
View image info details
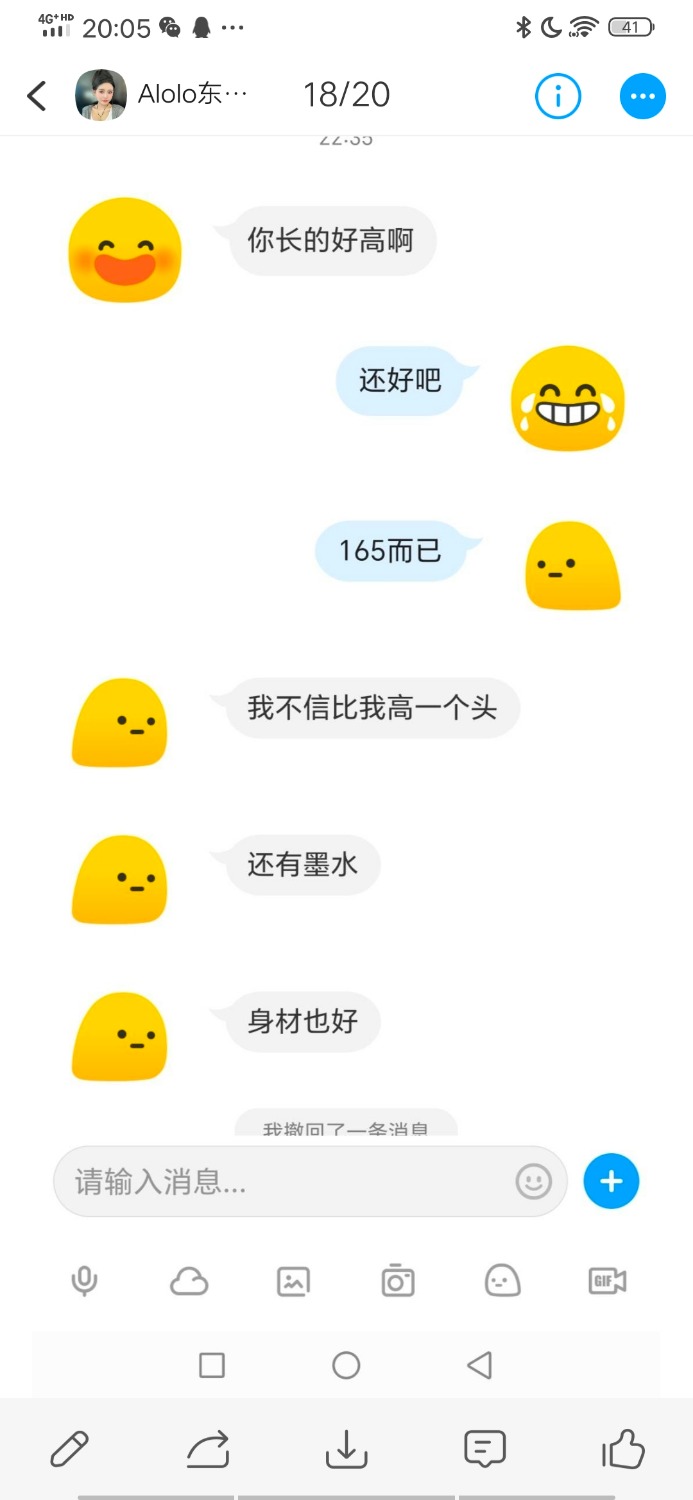tap(558, 96)
